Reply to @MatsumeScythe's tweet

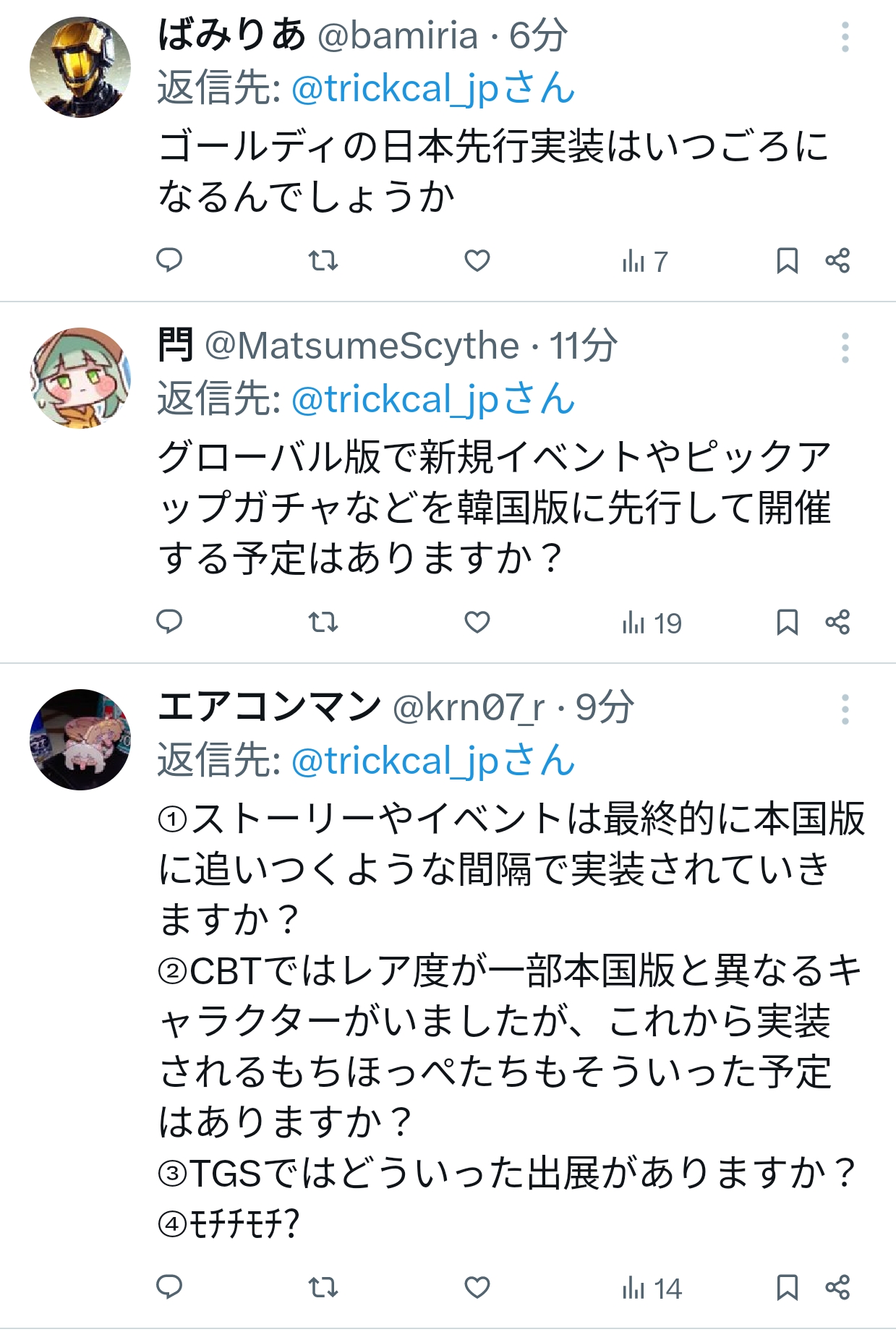(x=169, y=622)
